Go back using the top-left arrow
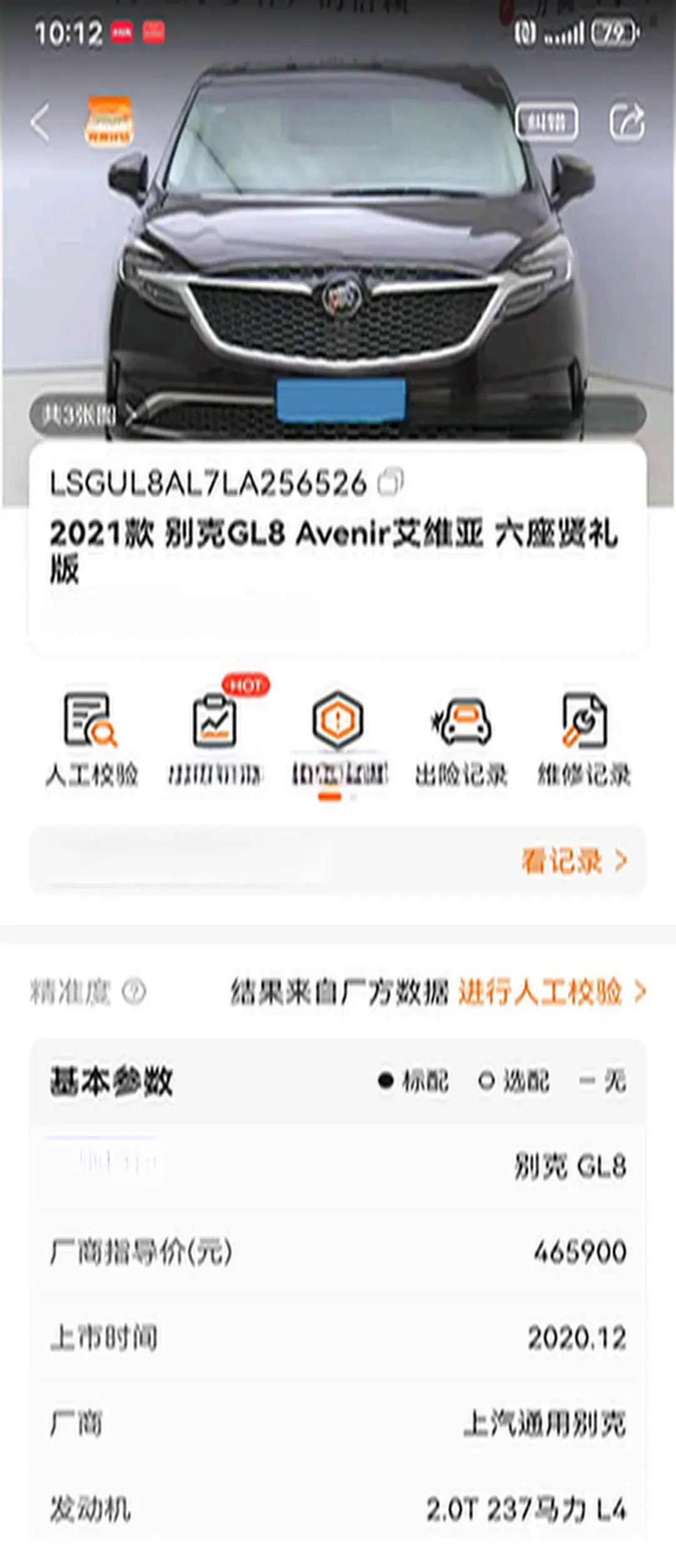 (x=41, y=123)
